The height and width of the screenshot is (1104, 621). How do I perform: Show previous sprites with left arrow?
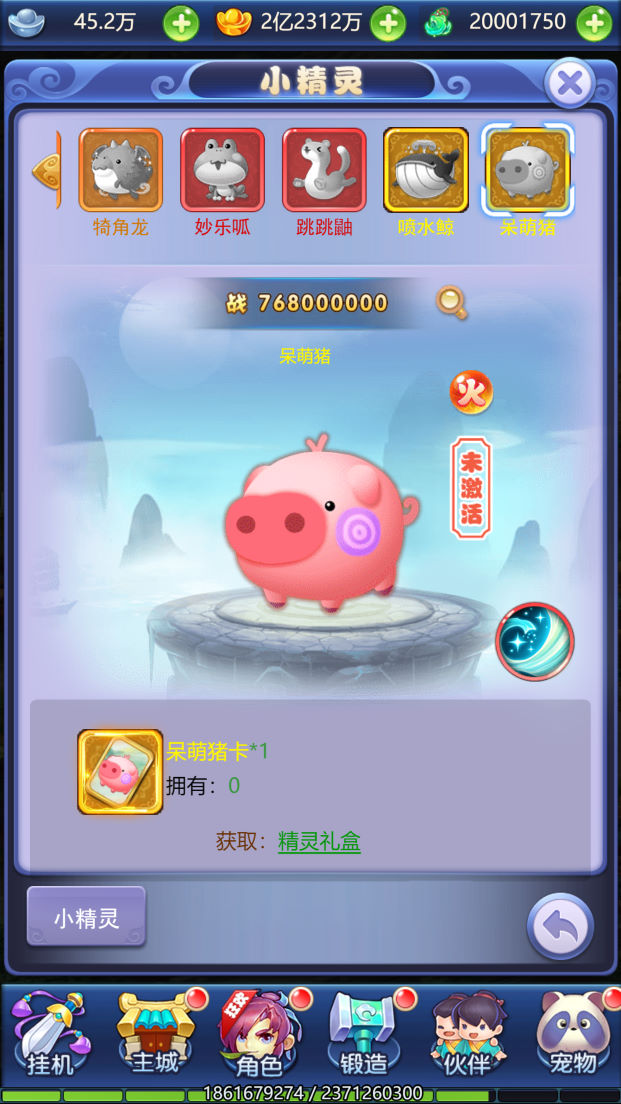pyautogui.click(x=45, y=170)
